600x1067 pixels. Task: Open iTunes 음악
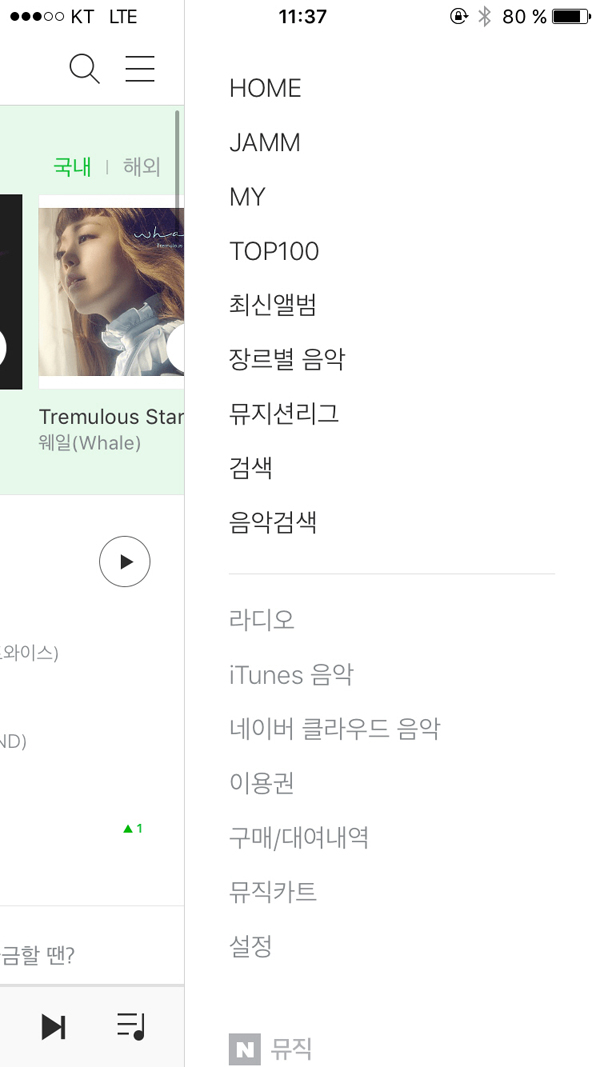[291, 675]
